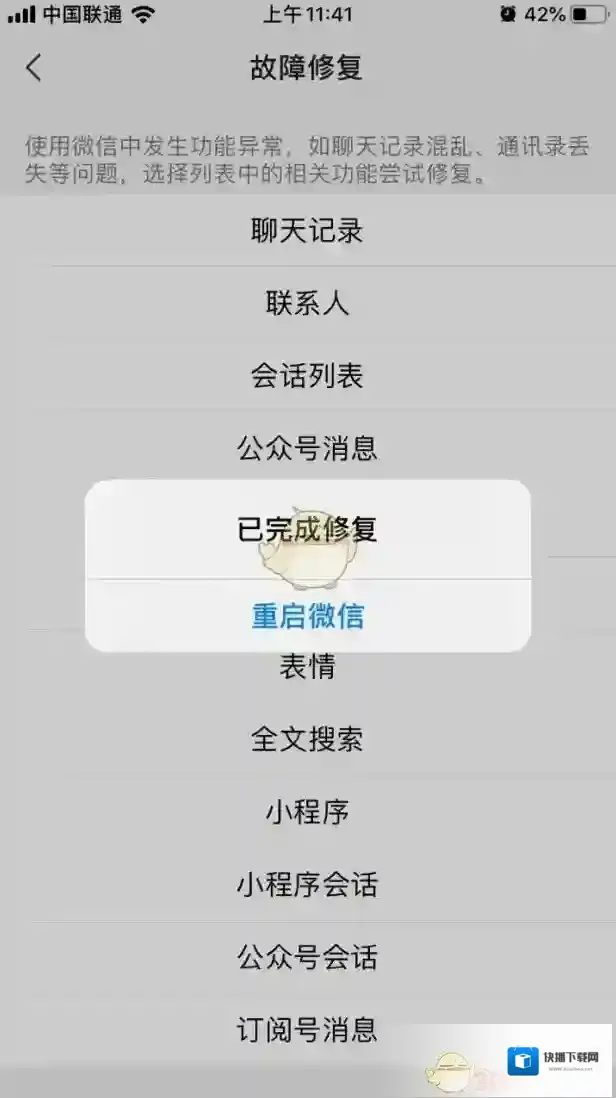Image resolution: width=616 pixels, height=1098 pixels.
Task: Choose 公众号会话 repair option
Action: click(x=307, y=957)
